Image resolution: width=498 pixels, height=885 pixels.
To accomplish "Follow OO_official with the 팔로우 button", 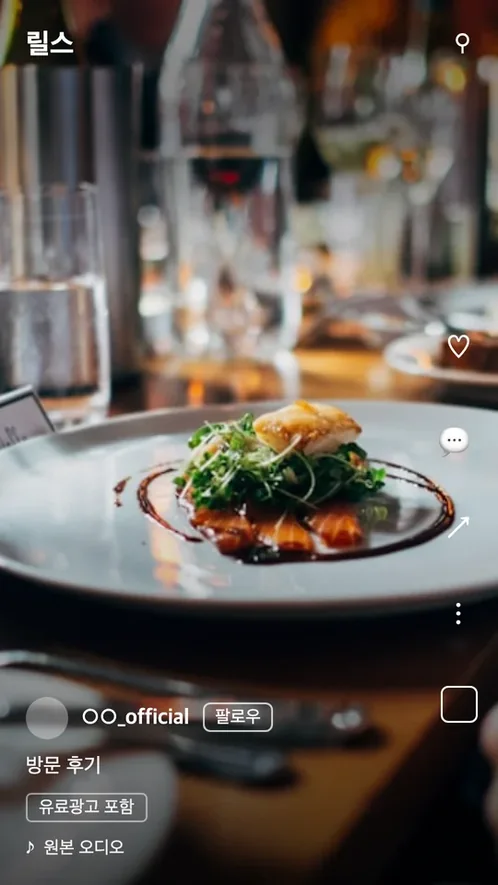I will [x=238, y=717].
